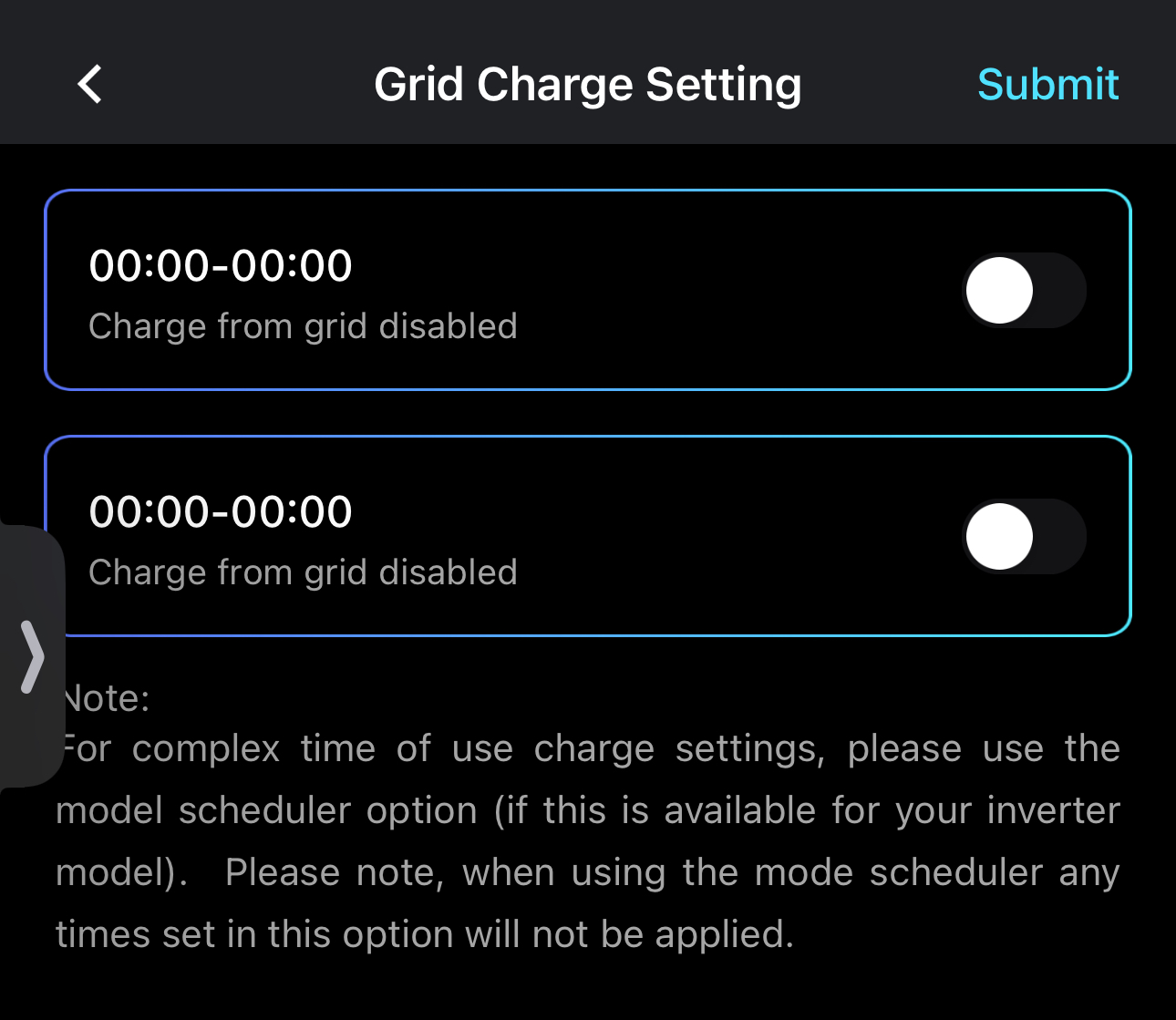1176x1020 pixels.
Task: Enable the second grid charge toggle
Action: coord(1024,536)
